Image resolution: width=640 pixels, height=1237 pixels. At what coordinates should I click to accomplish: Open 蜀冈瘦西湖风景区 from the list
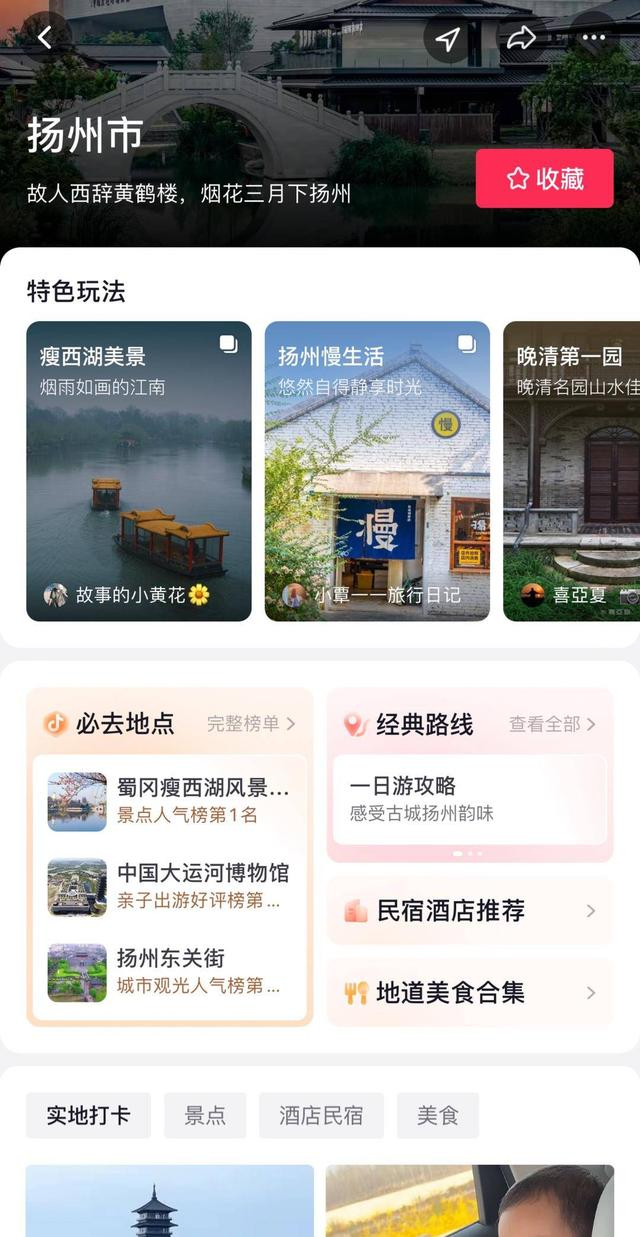click(170, 801)
